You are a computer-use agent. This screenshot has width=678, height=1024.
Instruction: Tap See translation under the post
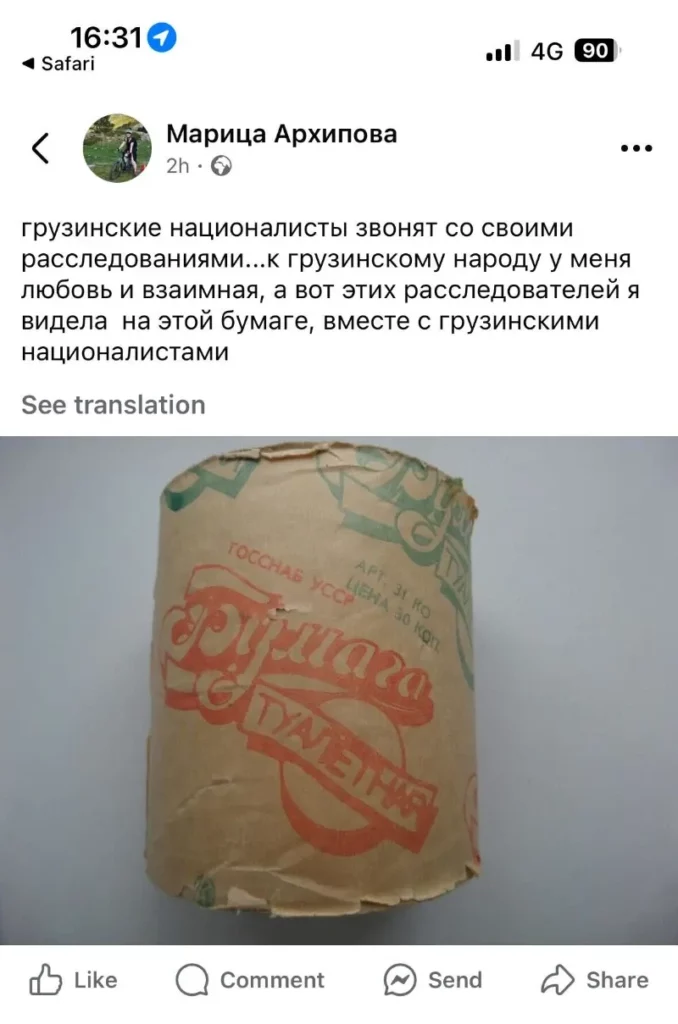[x=113, y=405]
